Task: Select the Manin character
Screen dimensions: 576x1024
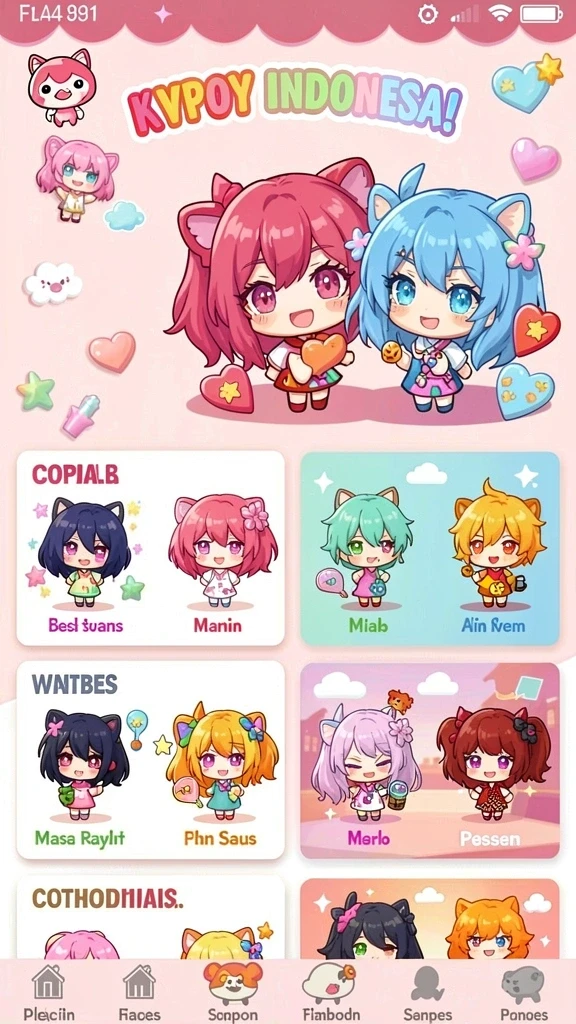Action: 218,562
